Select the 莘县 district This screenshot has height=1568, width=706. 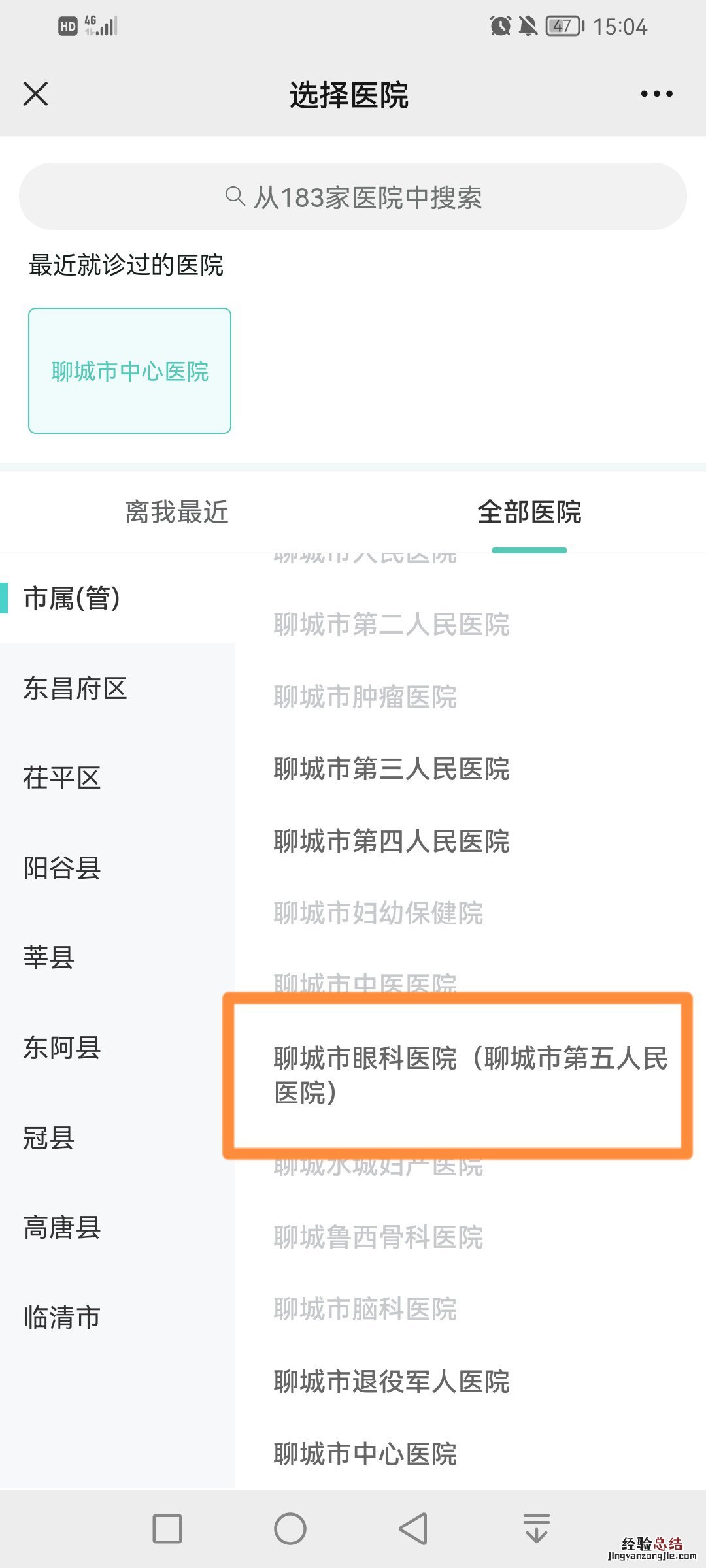pyautogui.click(x=49, y=958)
